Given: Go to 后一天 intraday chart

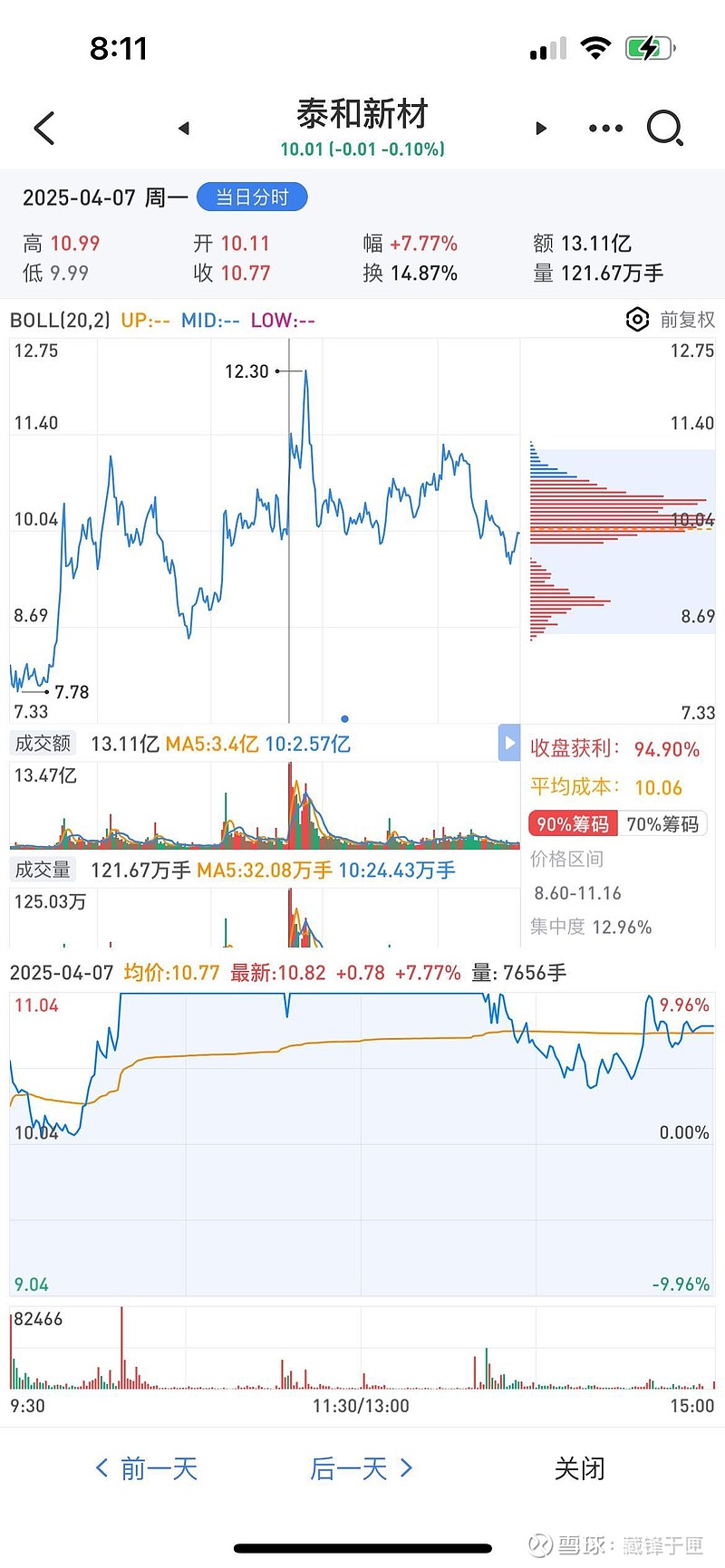Looking at the screenshot, I should click(x=362, y=1468).
